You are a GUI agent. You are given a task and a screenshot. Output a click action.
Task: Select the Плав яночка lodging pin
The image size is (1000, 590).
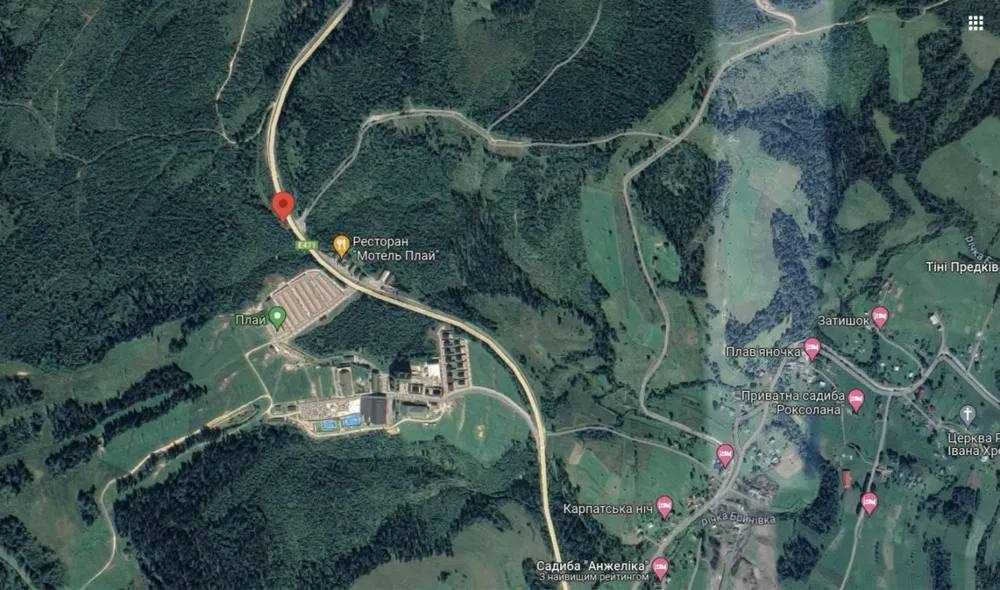point(812,348)
